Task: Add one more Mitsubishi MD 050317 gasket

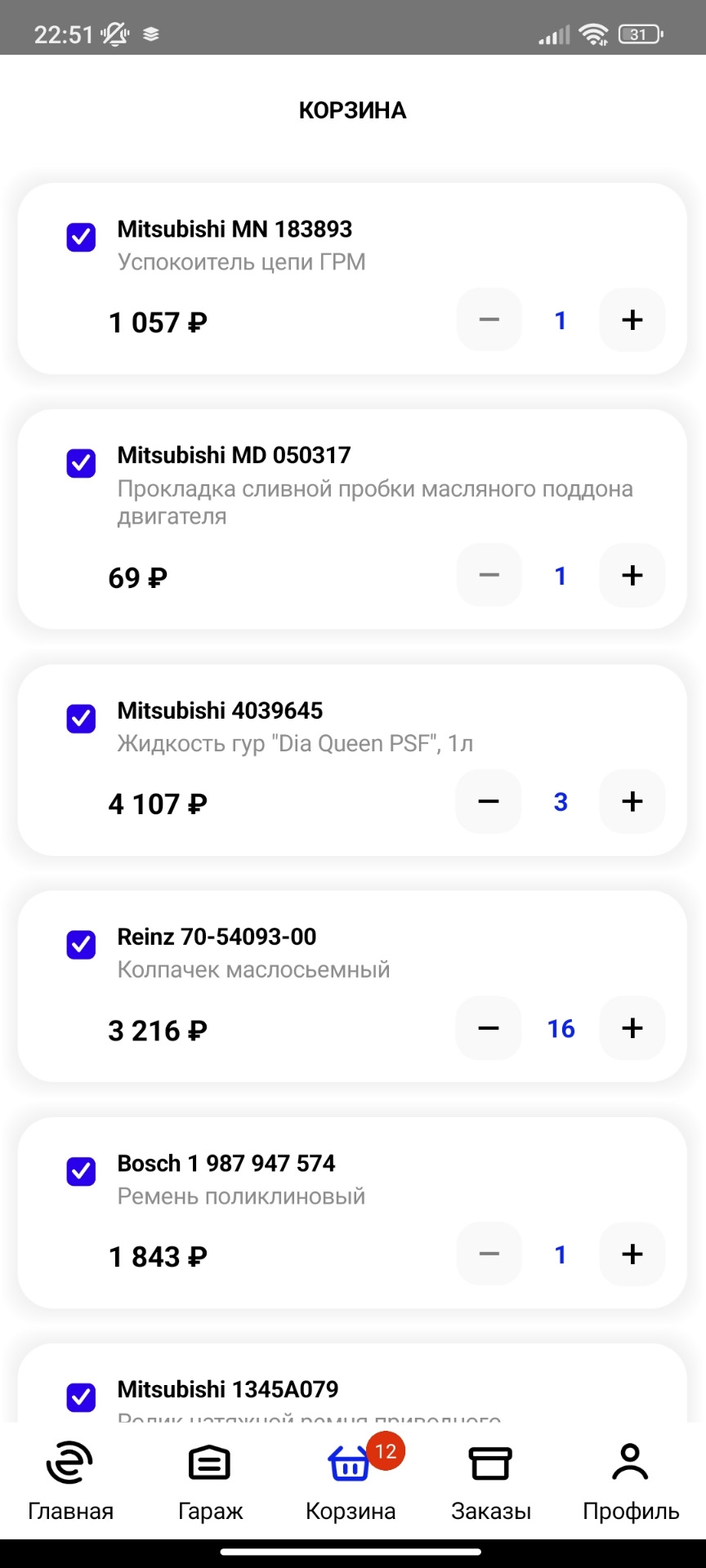Action: 632,576
